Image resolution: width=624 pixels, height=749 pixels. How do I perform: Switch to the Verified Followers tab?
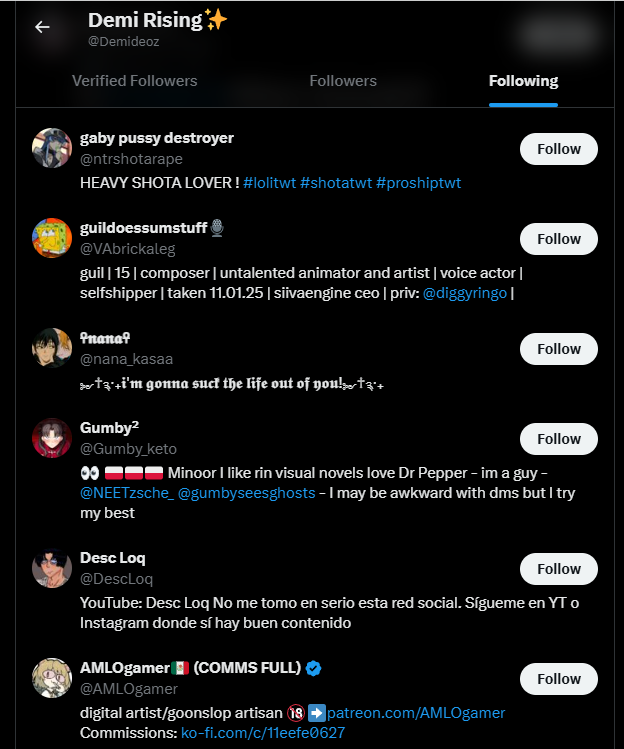point(134,81)
